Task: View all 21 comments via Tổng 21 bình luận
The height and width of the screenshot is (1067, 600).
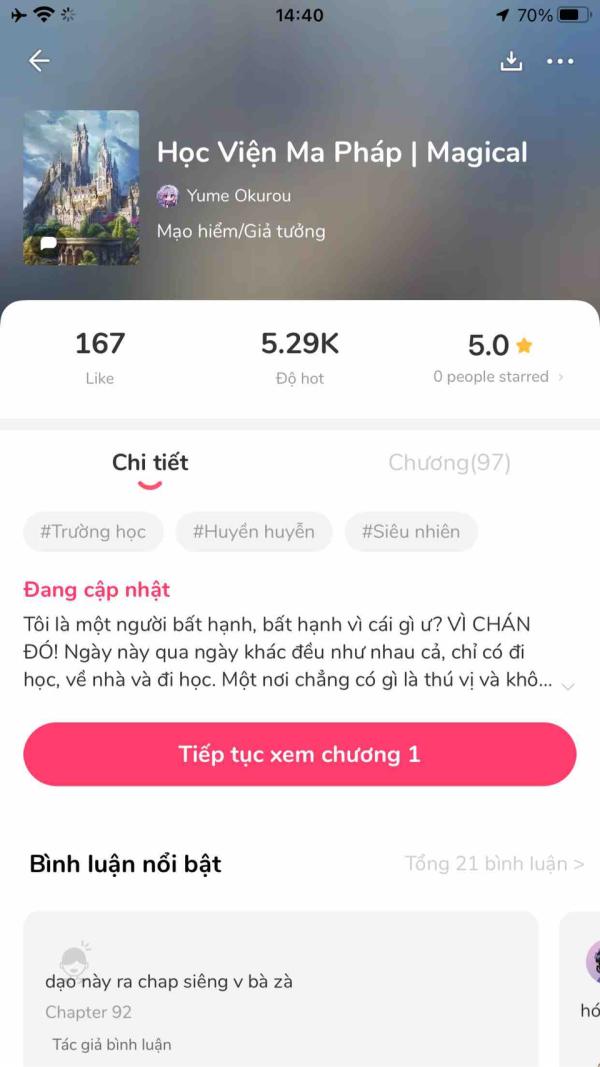Action: click(494, 863)
